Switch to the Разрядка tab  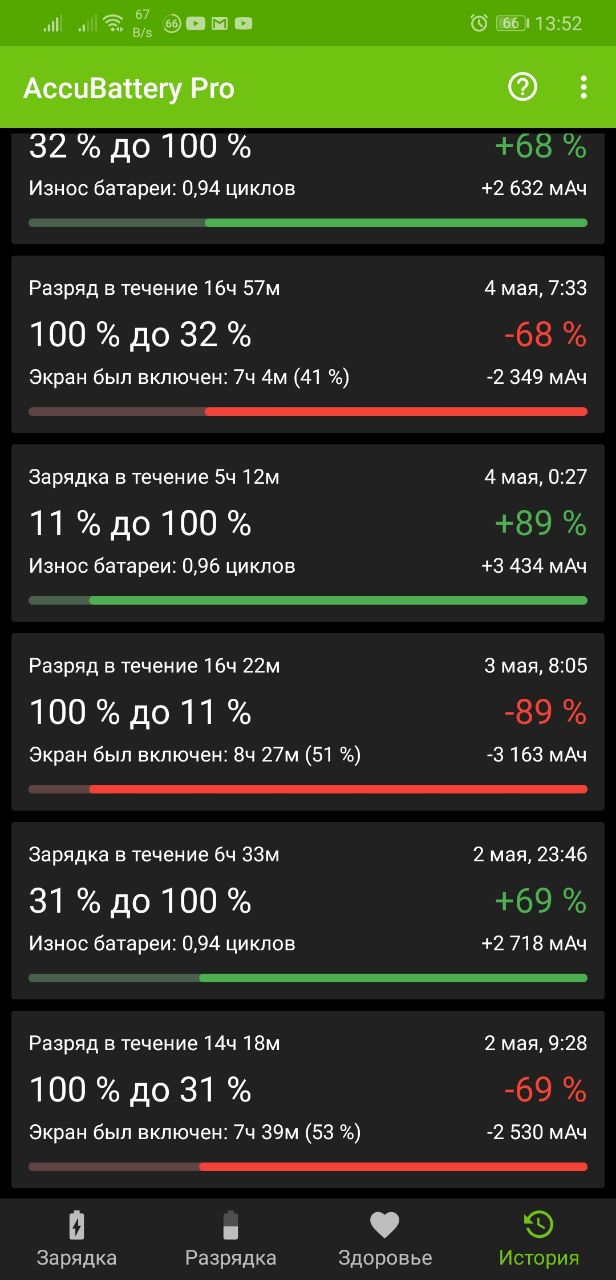[231, 1239]
